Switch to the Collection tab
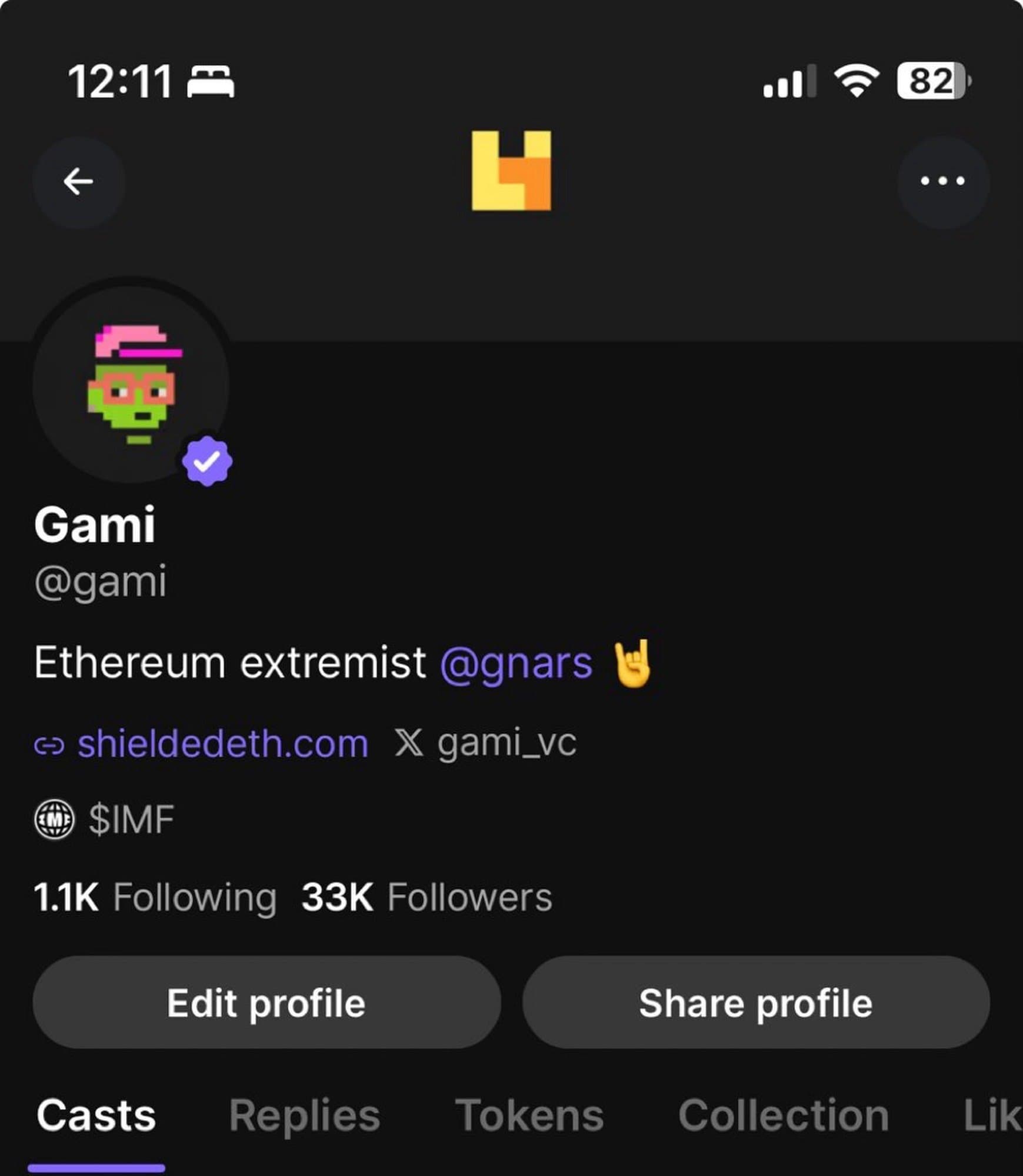1023x1176 pixels. tap(783, 1115)
